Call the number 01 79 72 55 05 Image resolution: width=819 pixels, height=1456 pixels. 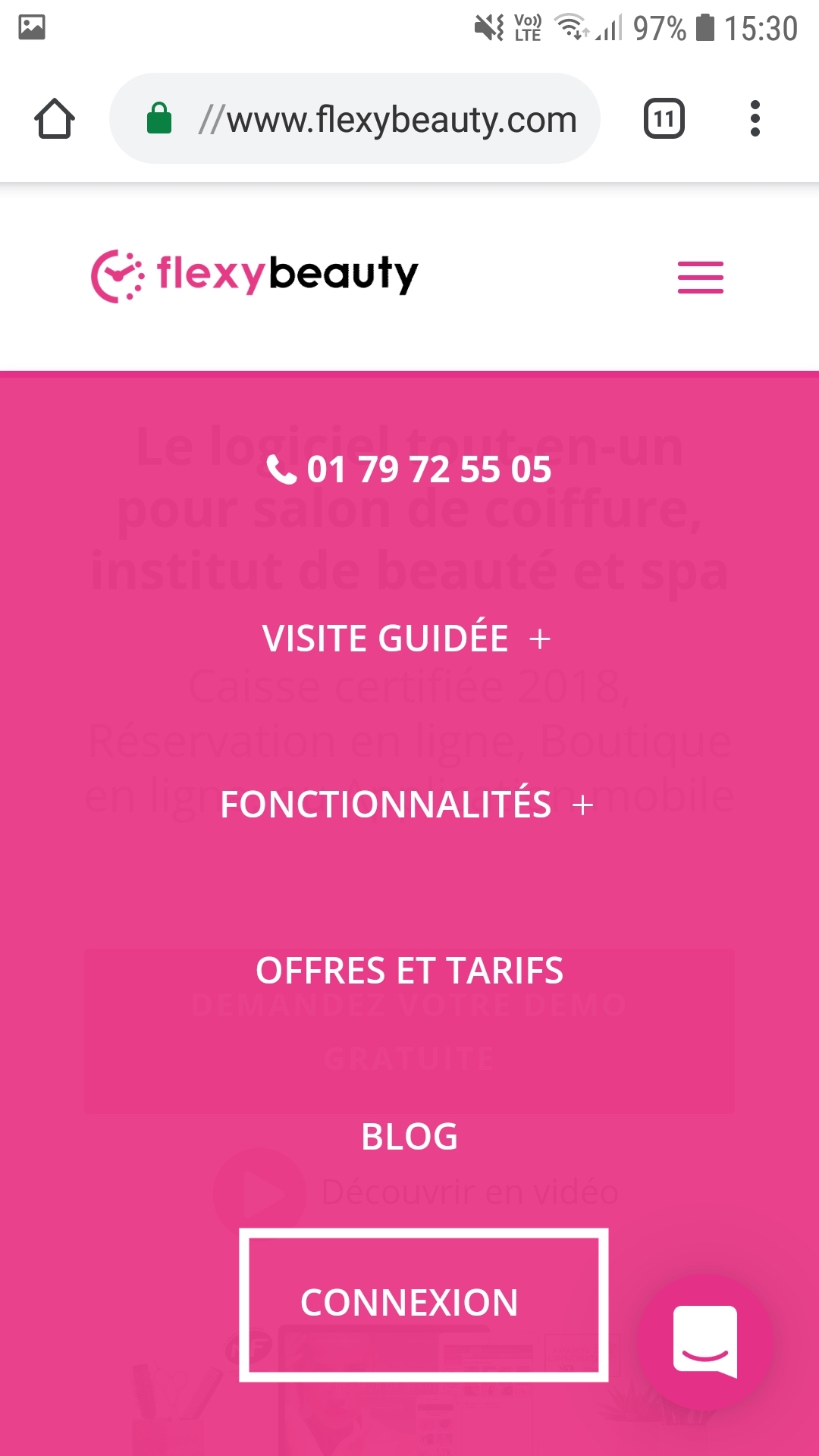click(x=409, y=469)
